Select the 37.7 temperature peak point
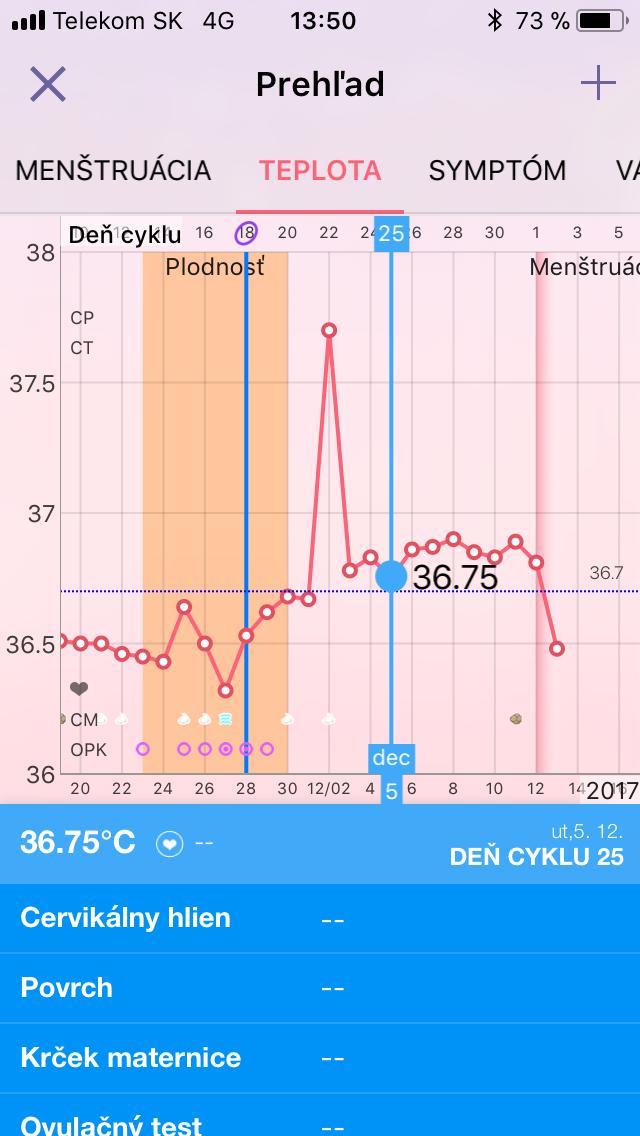Image resolution: width=640 pixels, height=1136 pixels. (329, 330)
